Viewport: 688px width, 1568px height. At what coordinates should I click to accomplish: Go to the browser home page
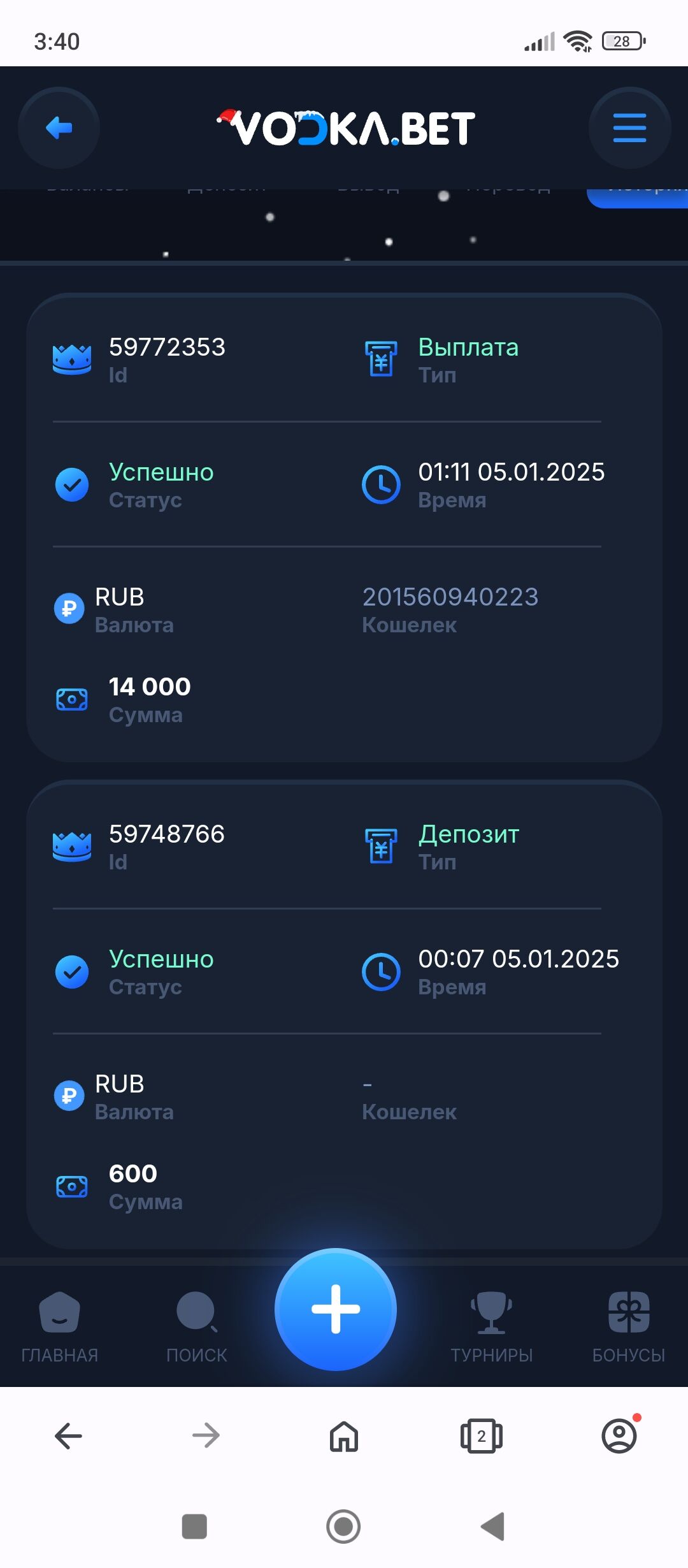(344, 1436)
